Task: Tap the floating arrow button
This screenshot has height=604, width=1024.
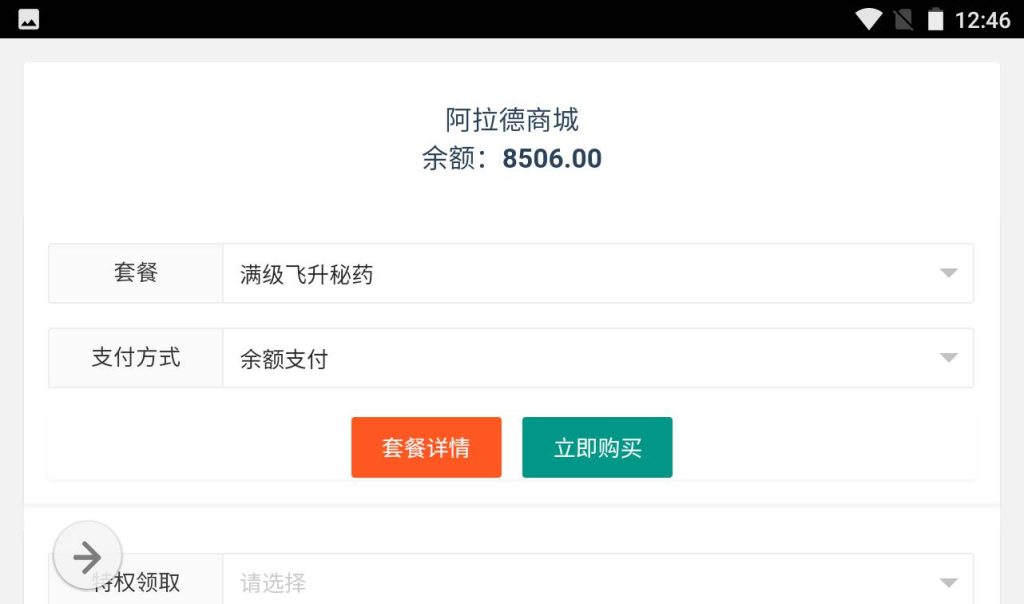Action: click(x=88, y=556)
